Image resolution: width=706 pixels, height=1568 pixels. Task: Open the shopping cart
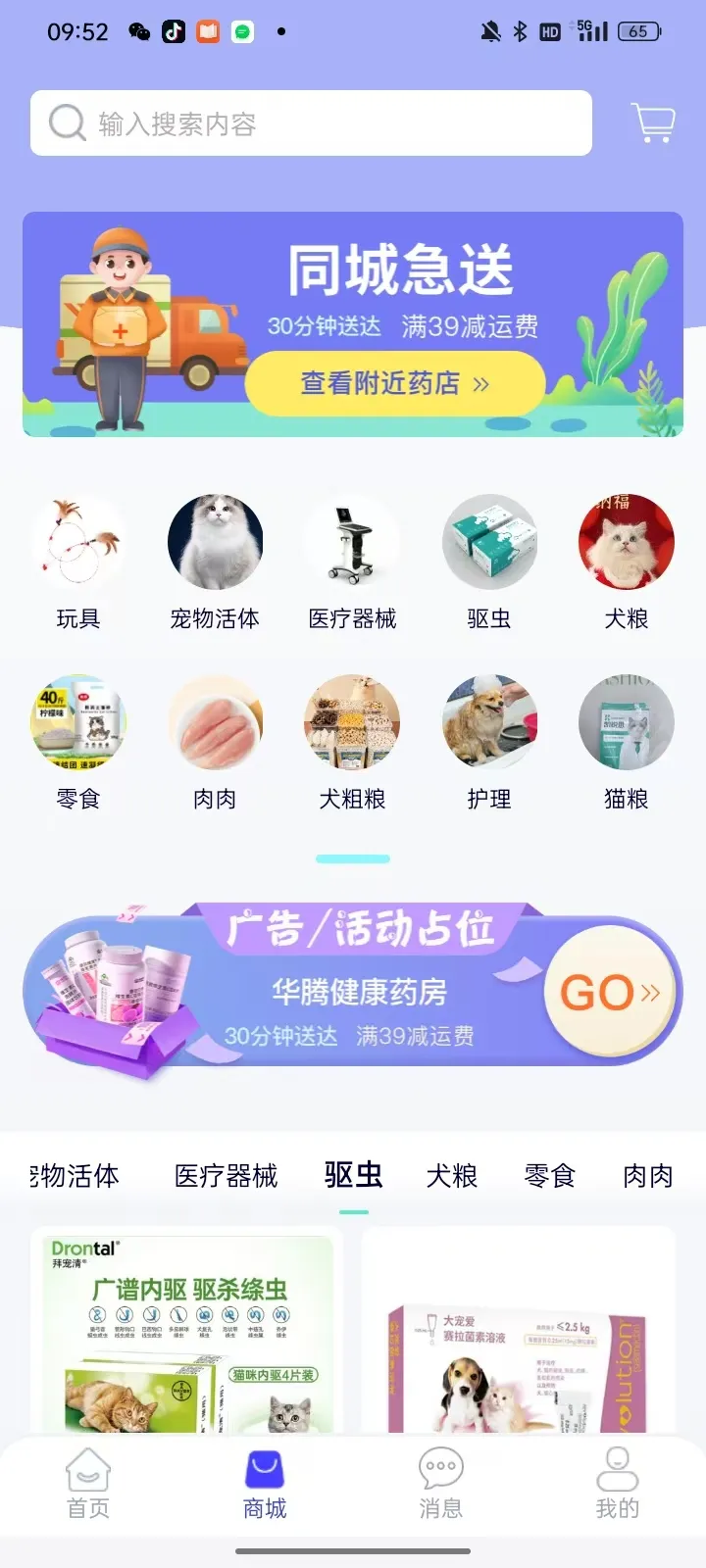coord(653,122)
